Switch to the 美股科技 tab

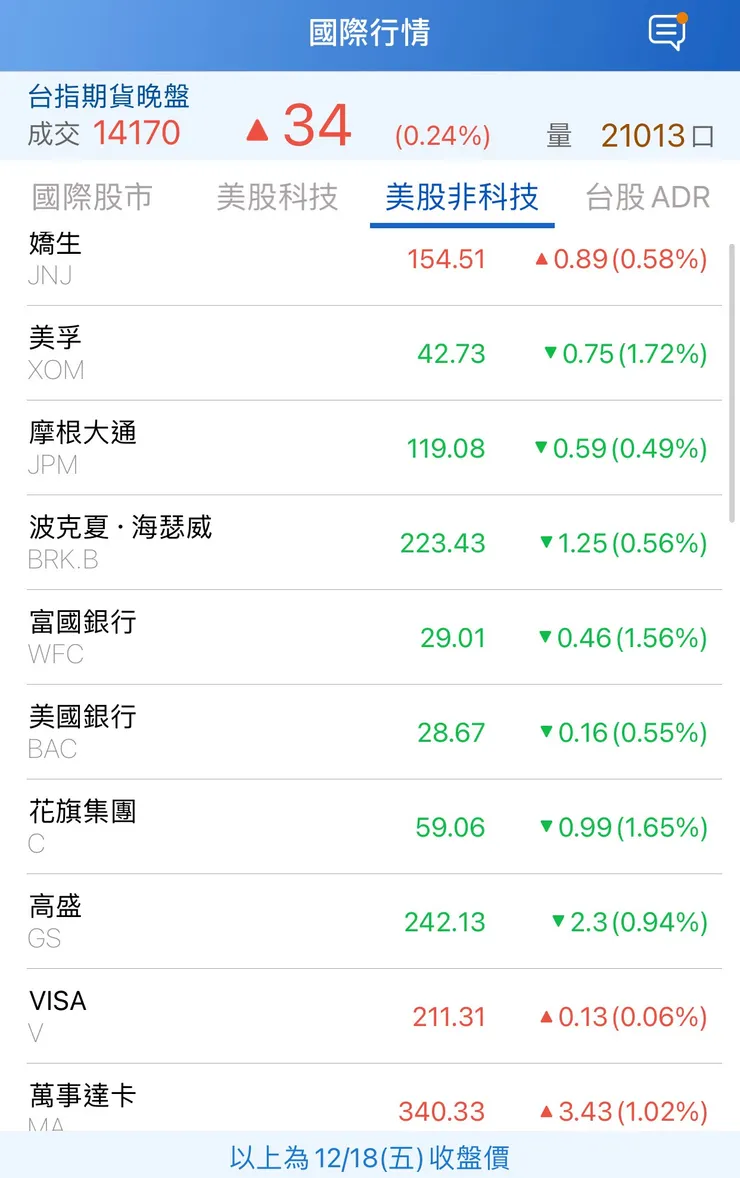click(278, 198)
